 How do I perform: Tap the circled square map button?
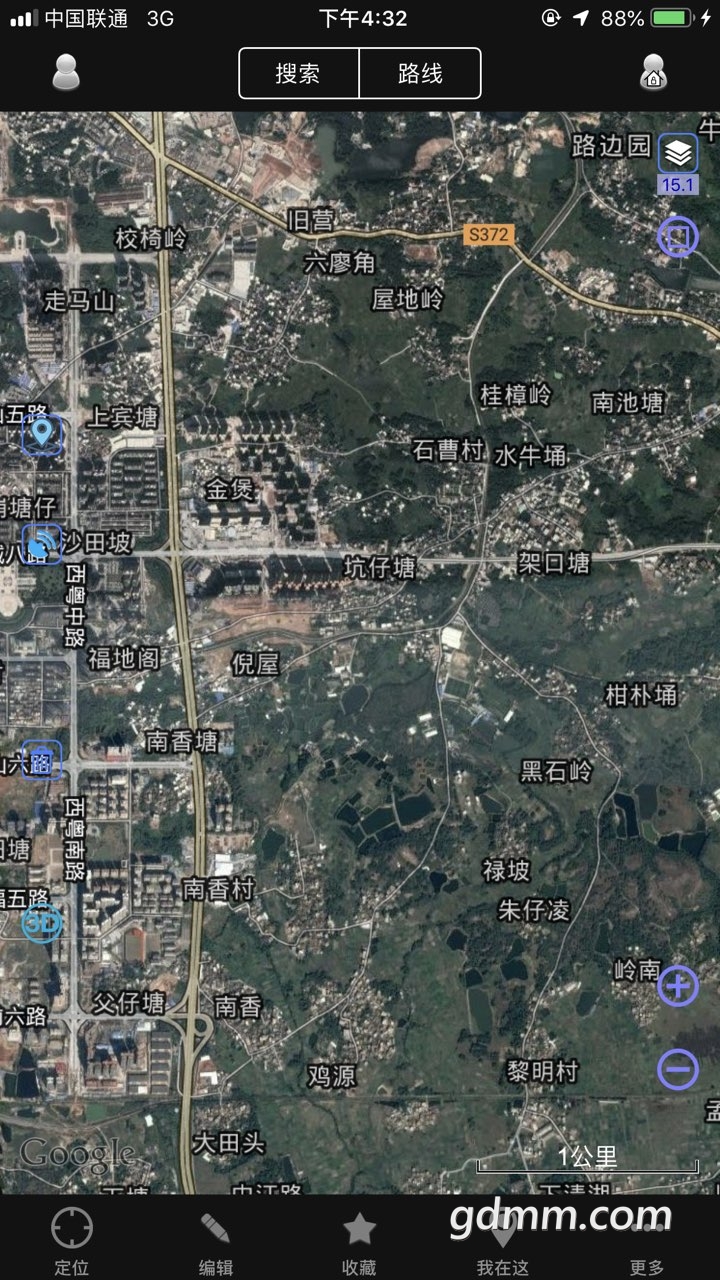(678, 236)
